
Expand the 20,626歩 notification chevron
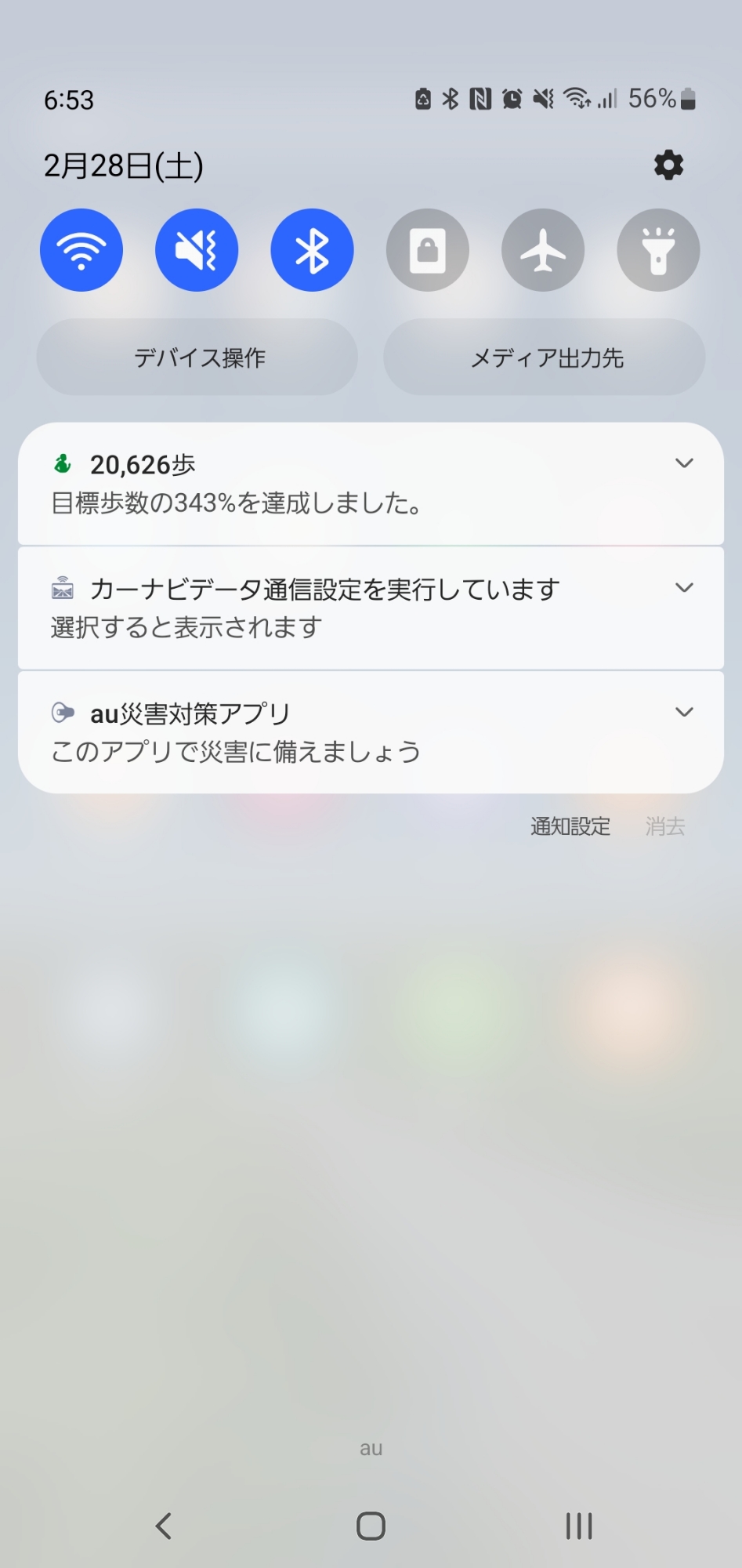click(x=684, y=463)
